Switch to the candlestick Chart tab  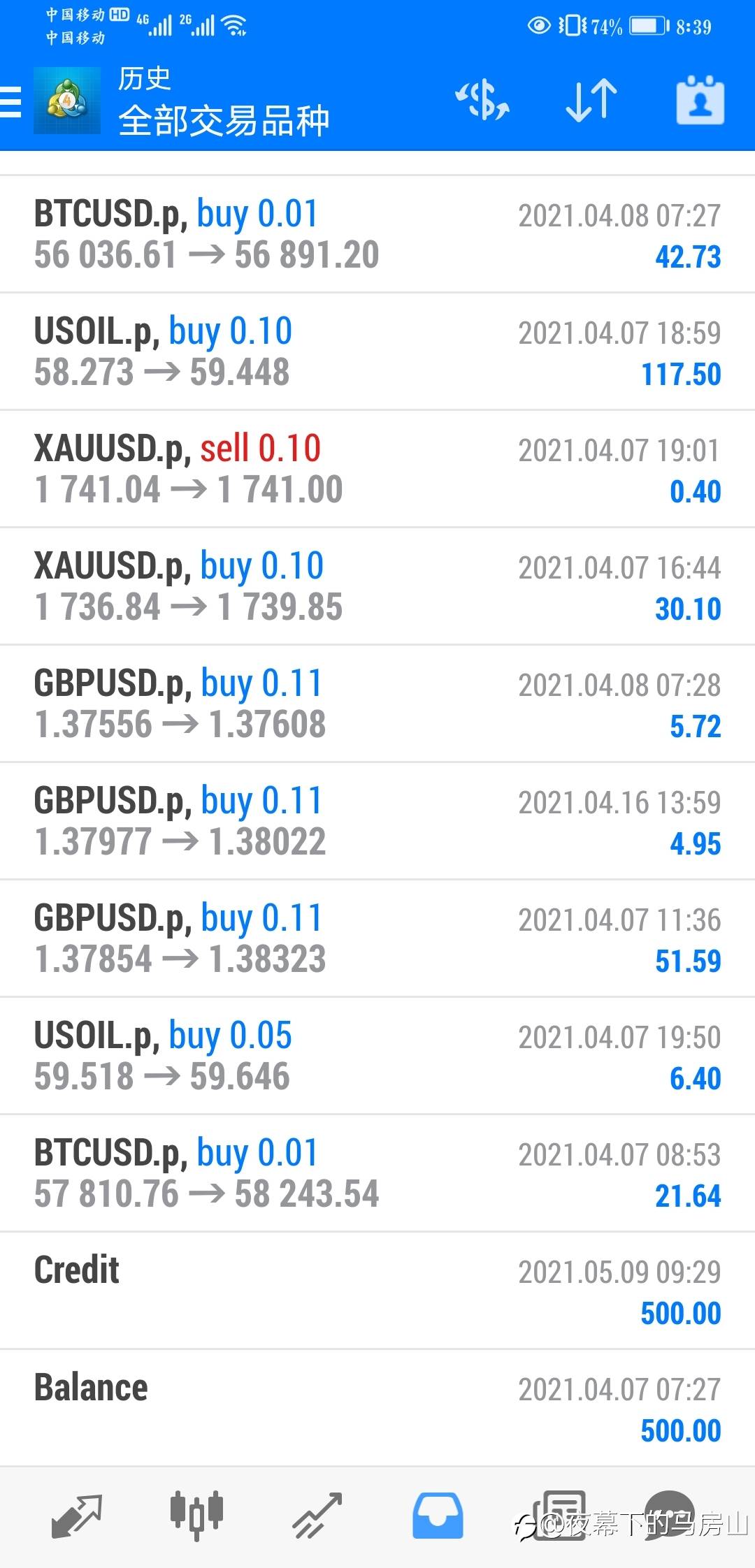(x=197, y=1516)
